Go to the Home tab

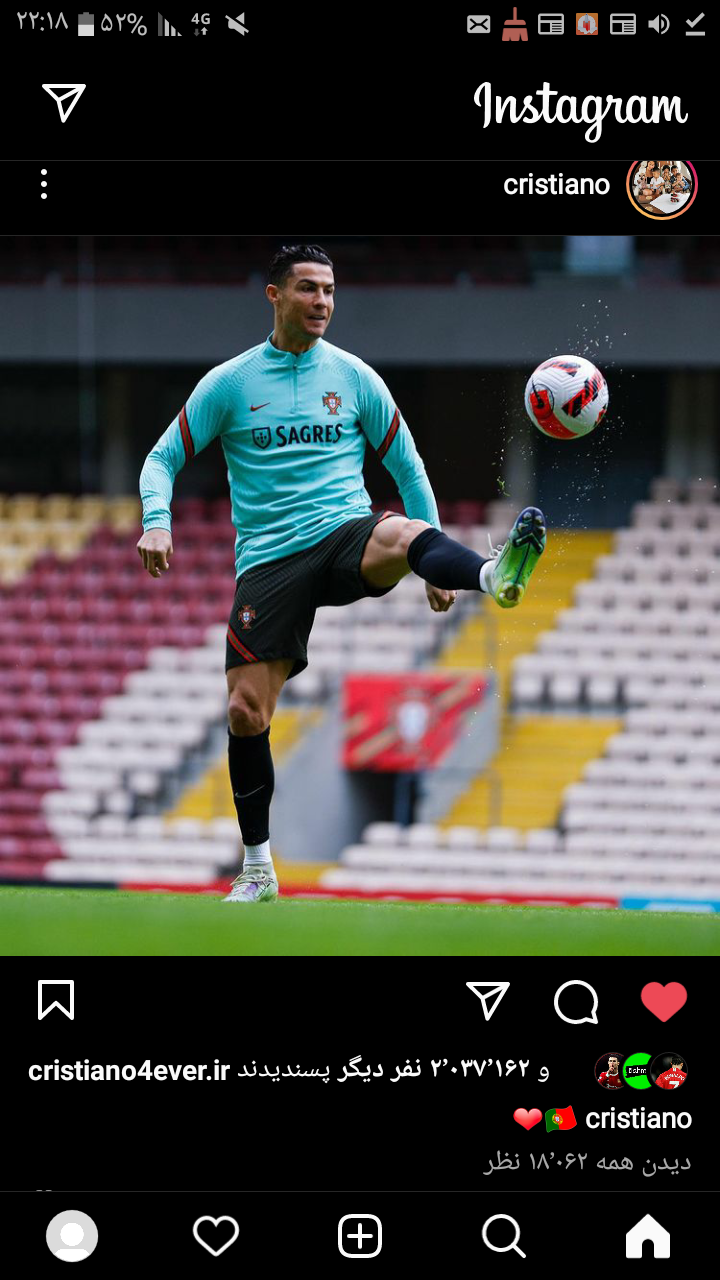pyautogui.click(x=648, y=1237)
